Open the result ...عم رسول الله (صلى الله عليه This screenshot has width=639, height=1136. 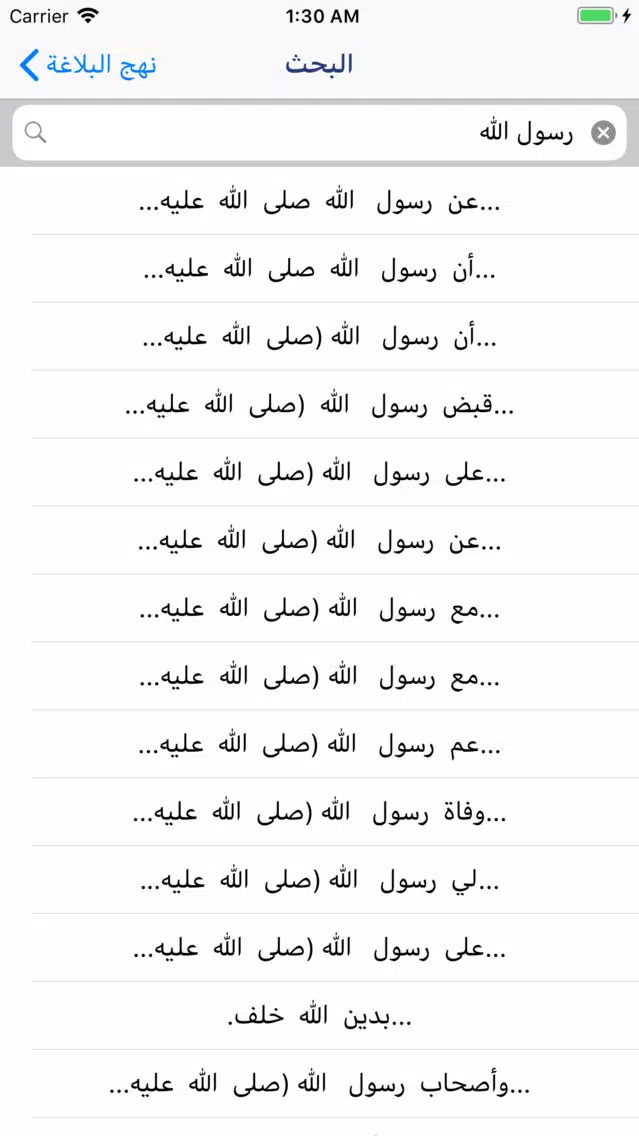point(320,745)
